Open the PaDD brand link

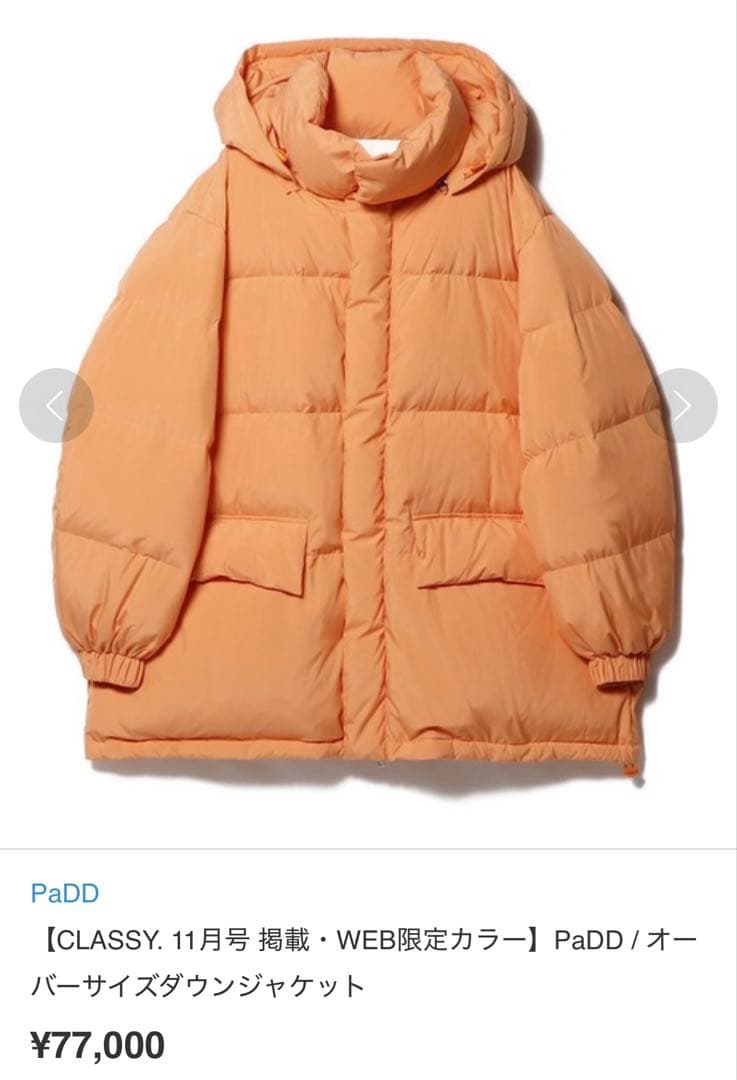pyautogui.click(x=65, y=892)
